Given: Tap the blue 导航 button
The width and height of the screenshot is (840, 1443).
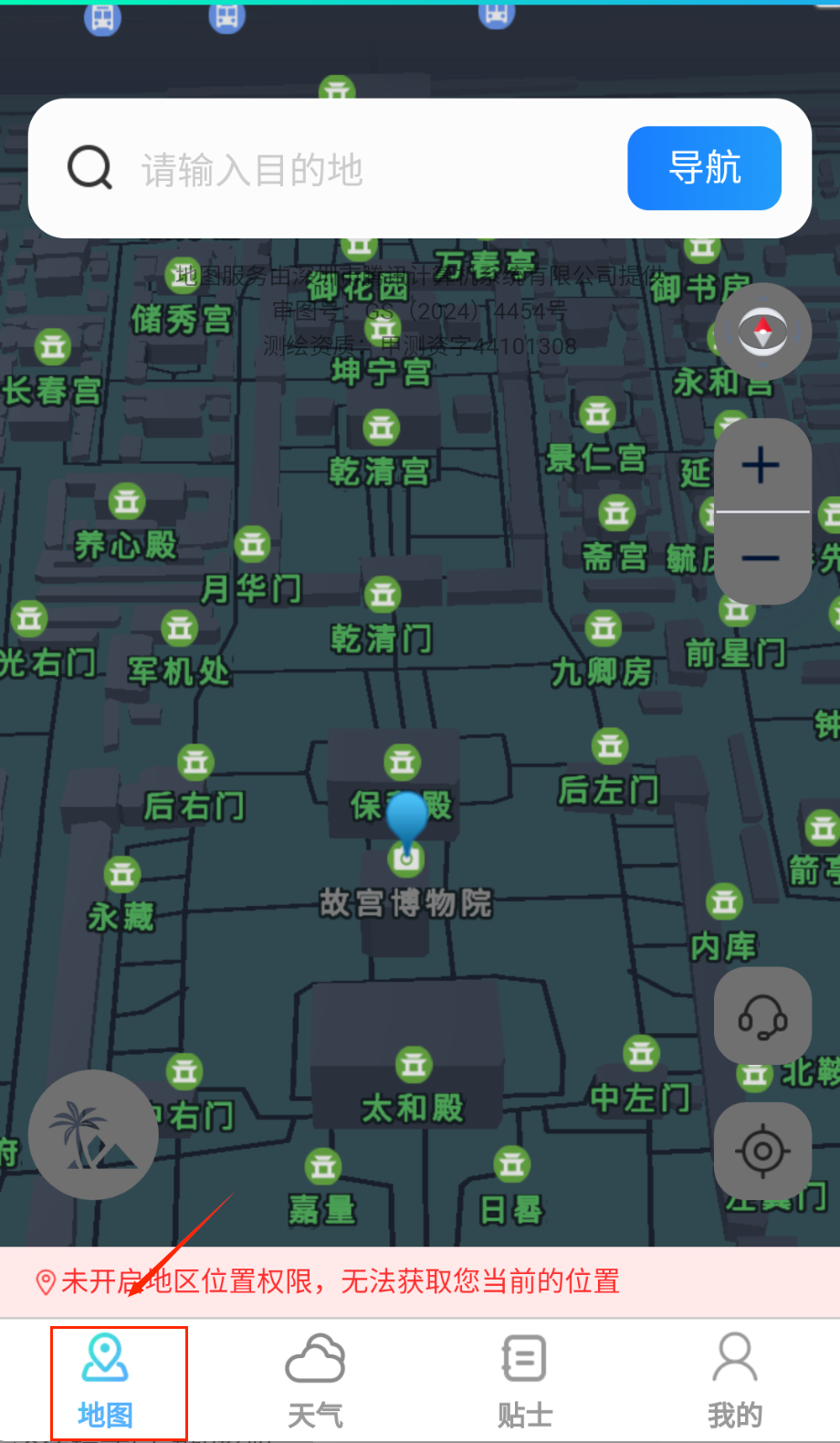Looking at the screenshot, I should click(x=704, y=168).
